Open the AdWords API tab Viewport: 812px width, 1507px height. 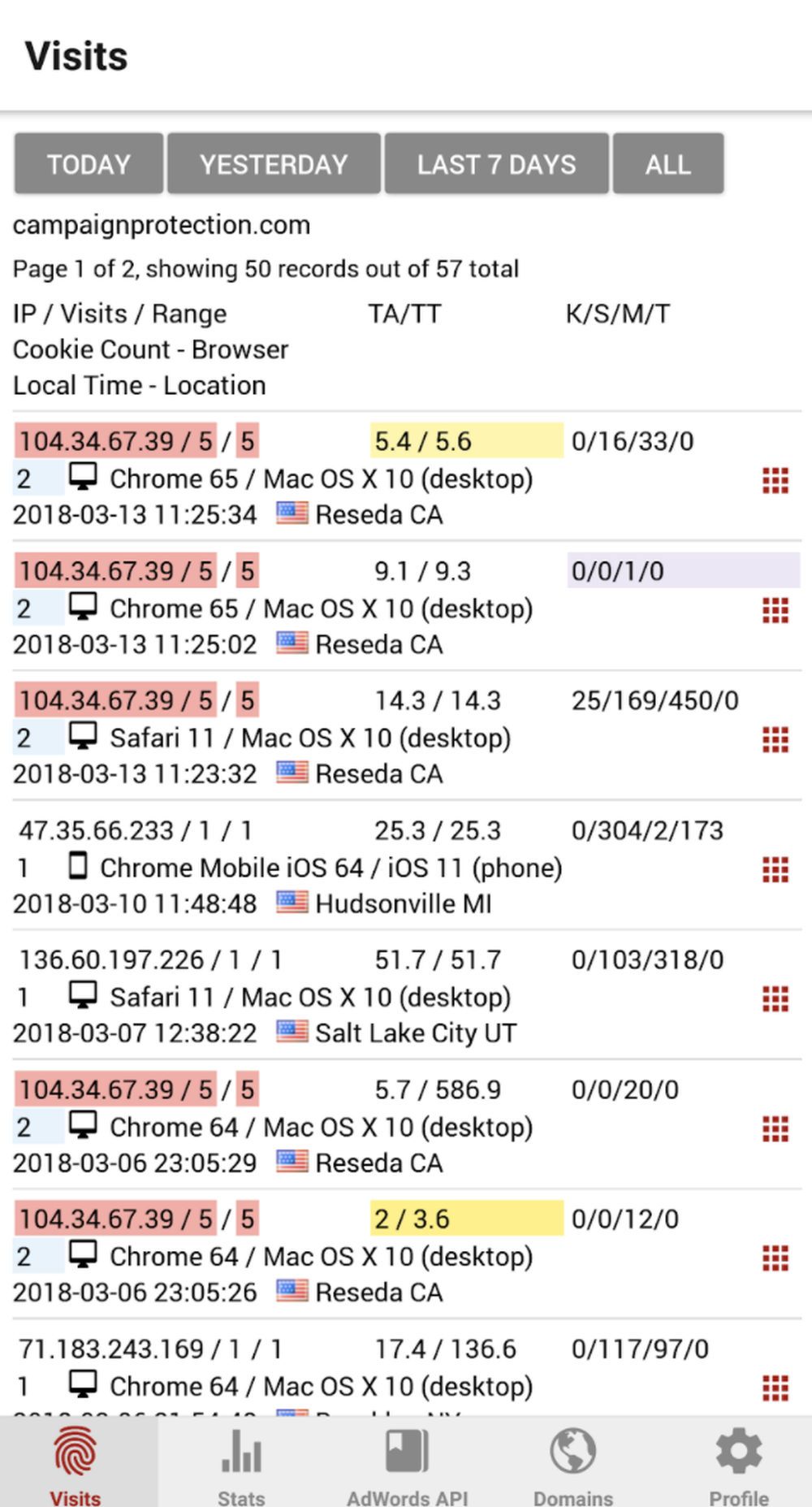tap(407, 1462)
